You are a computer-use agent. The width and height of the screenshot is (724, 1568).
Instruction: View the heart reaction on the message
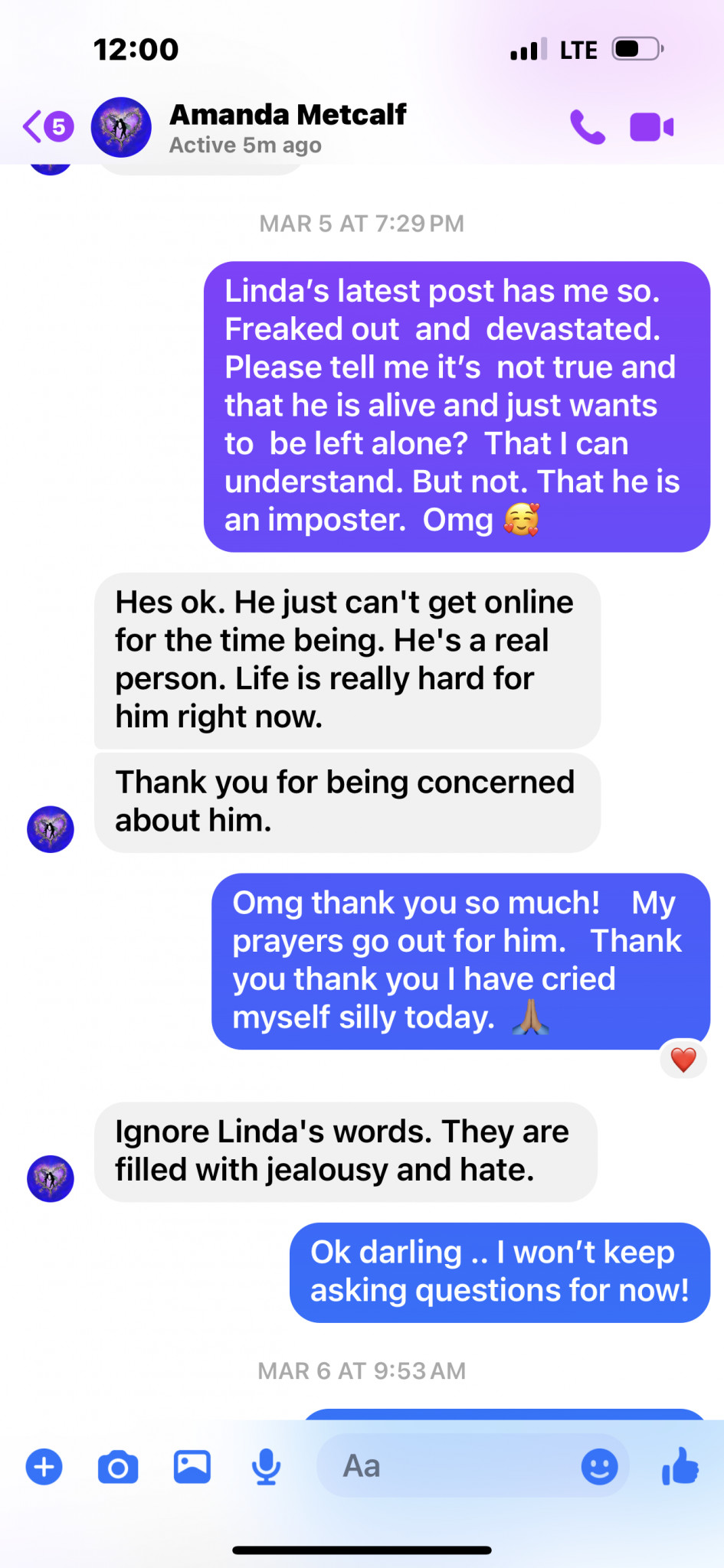[x=683, y=1060]
